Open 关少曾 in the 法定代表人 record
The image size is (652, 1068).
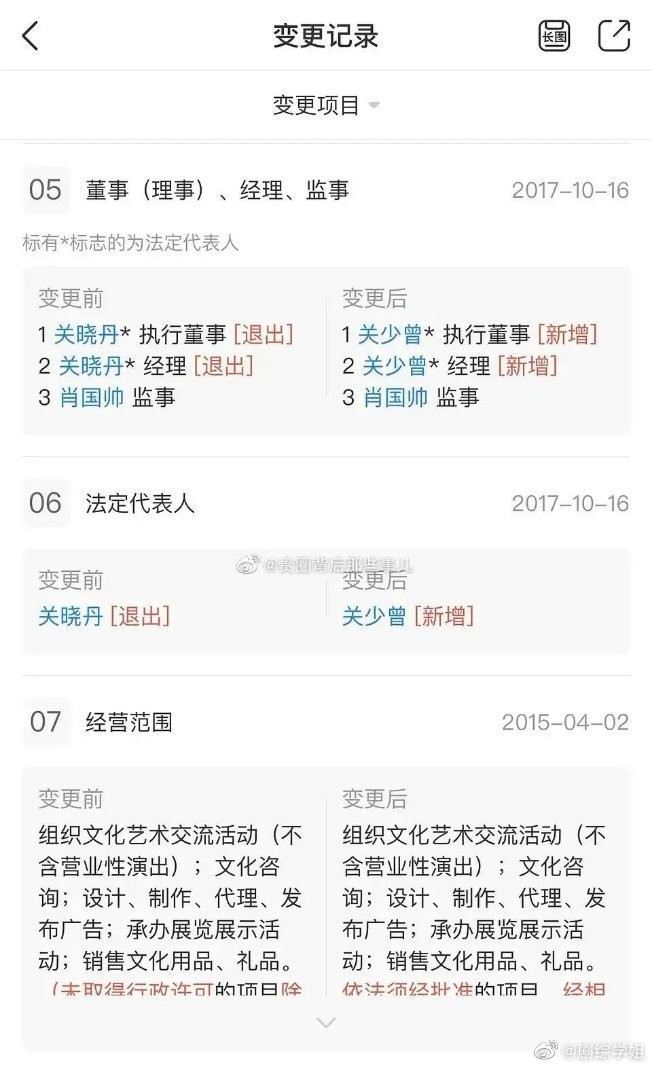point(374,616)
